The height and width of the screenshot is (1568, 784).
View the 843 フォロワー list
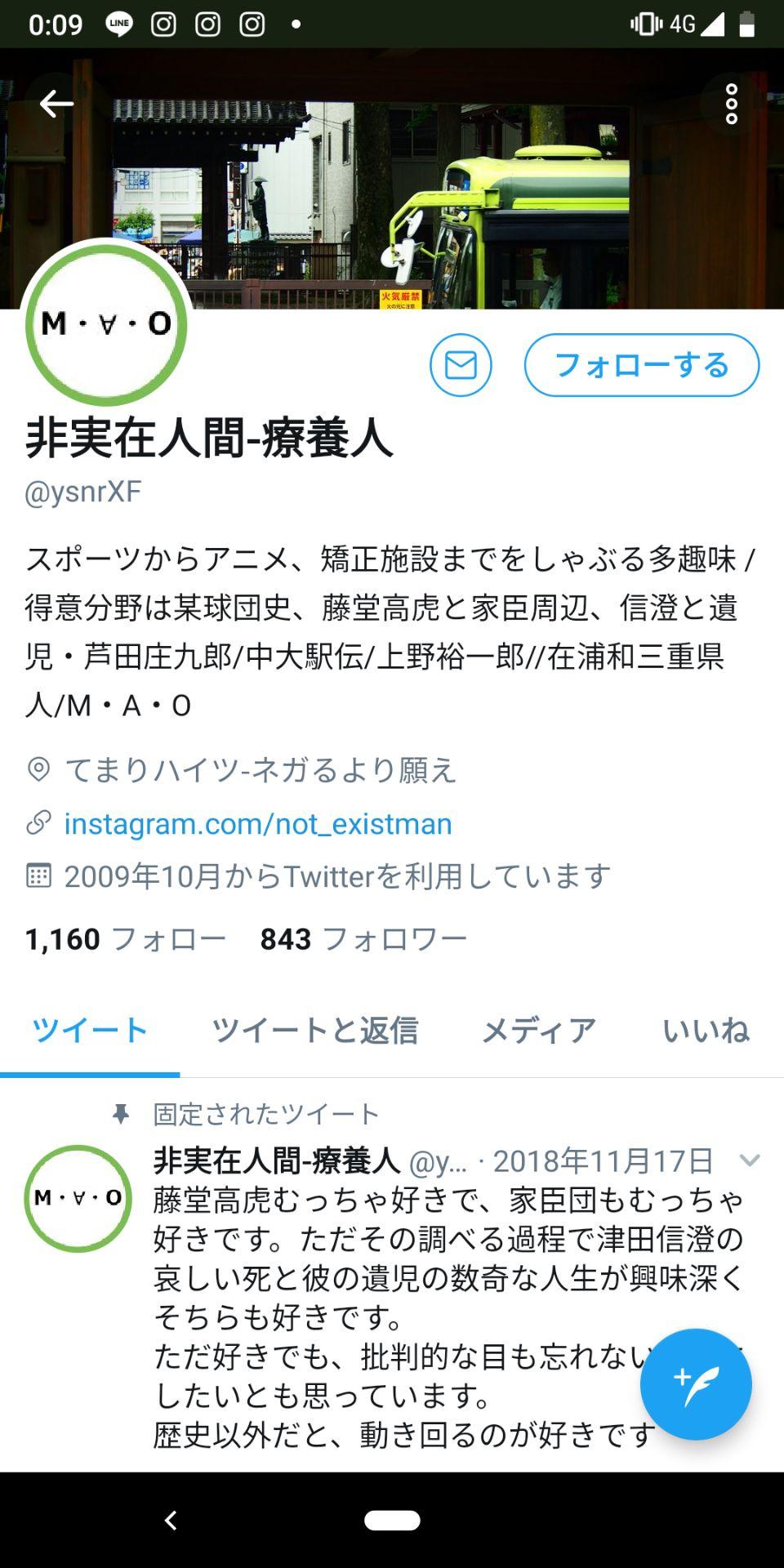(x=362, y=940)
